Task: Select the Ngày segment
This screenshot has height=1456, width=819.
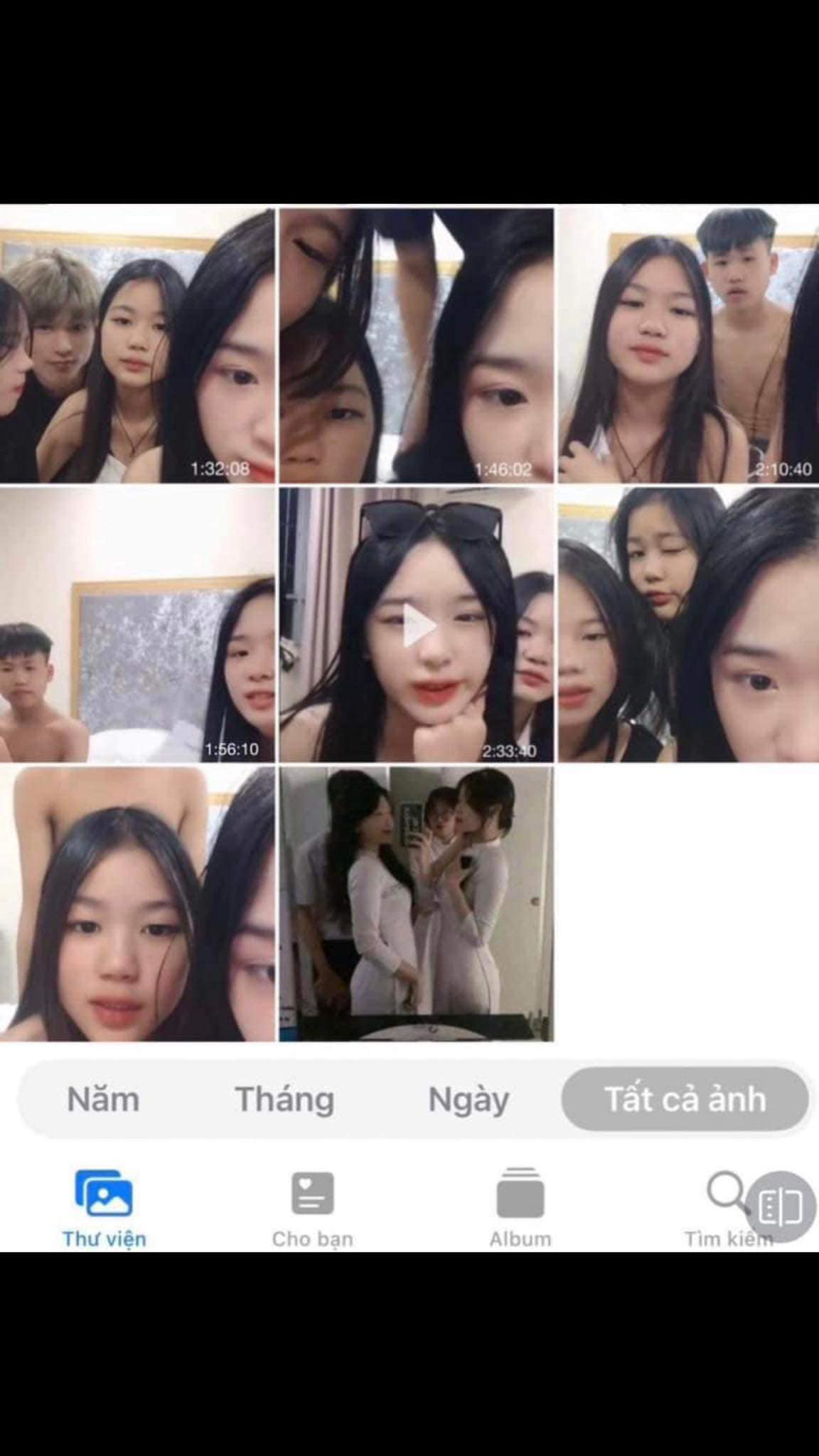Action: point(469,1099)
